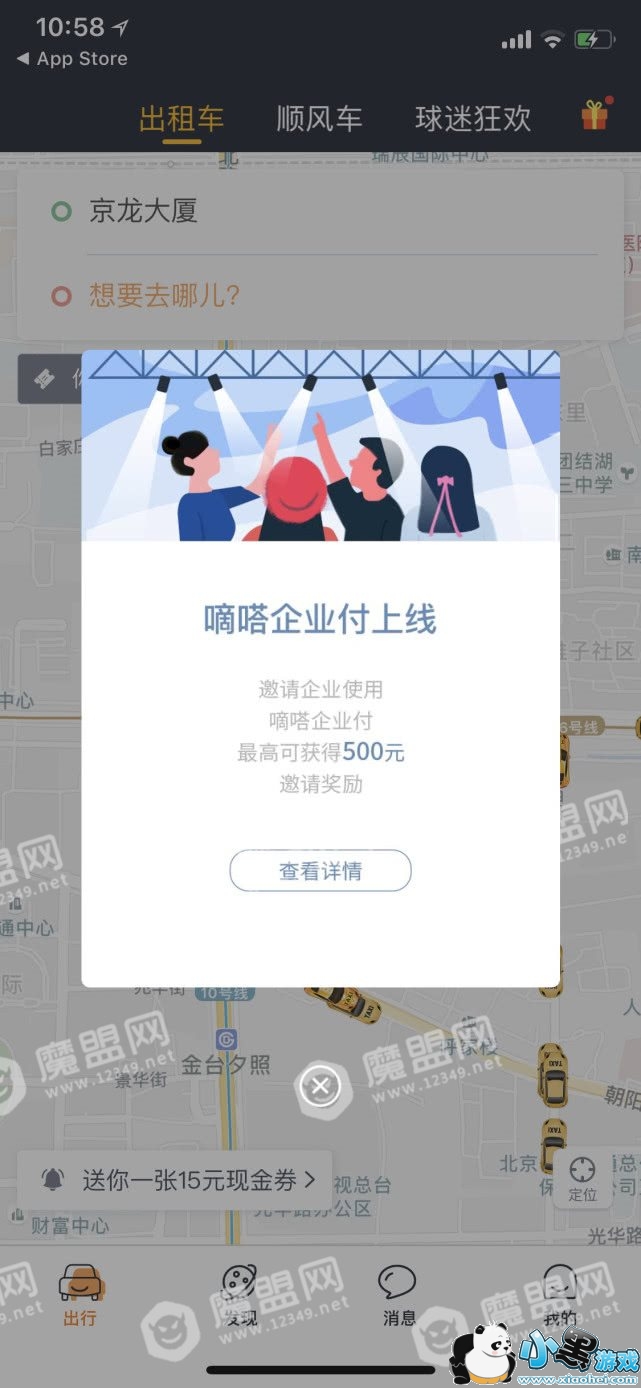Go to the 发现 tab

[239, 1296]
